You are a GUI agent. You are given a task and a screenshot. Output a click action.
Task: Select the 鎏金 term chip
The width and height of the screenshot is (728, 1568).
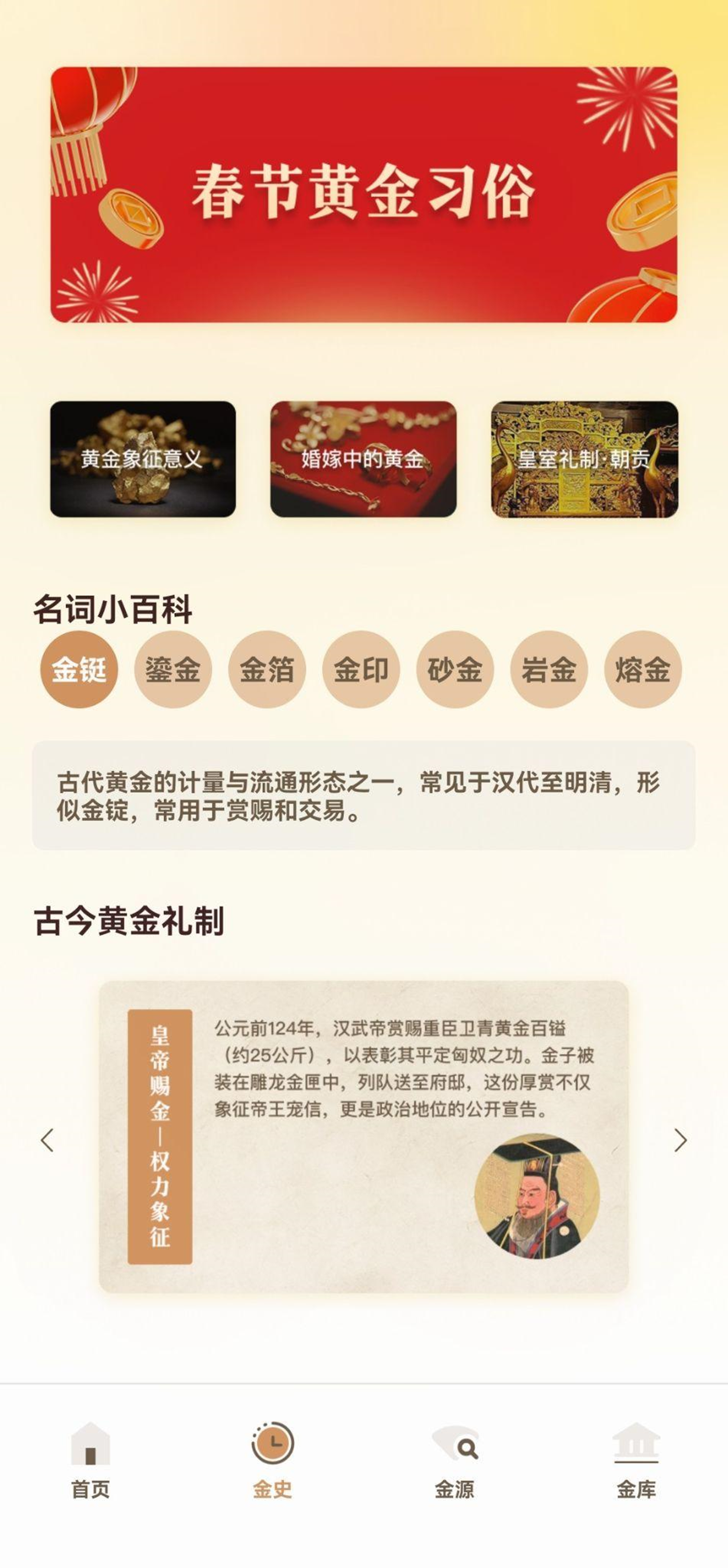pyautogui.click(x=173, y=669)
